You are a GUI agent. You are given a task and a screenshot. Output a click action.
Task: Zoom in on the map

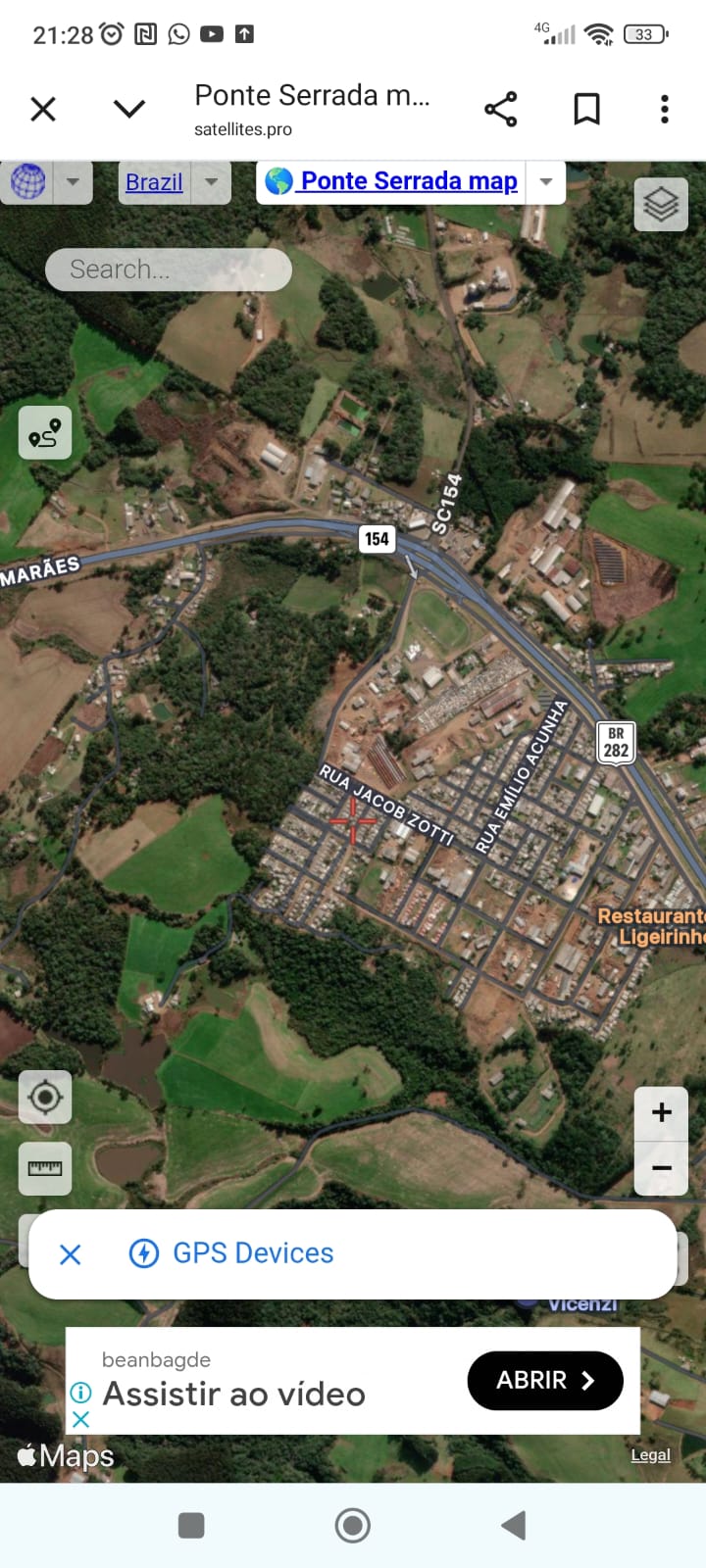pos(662,1112)
